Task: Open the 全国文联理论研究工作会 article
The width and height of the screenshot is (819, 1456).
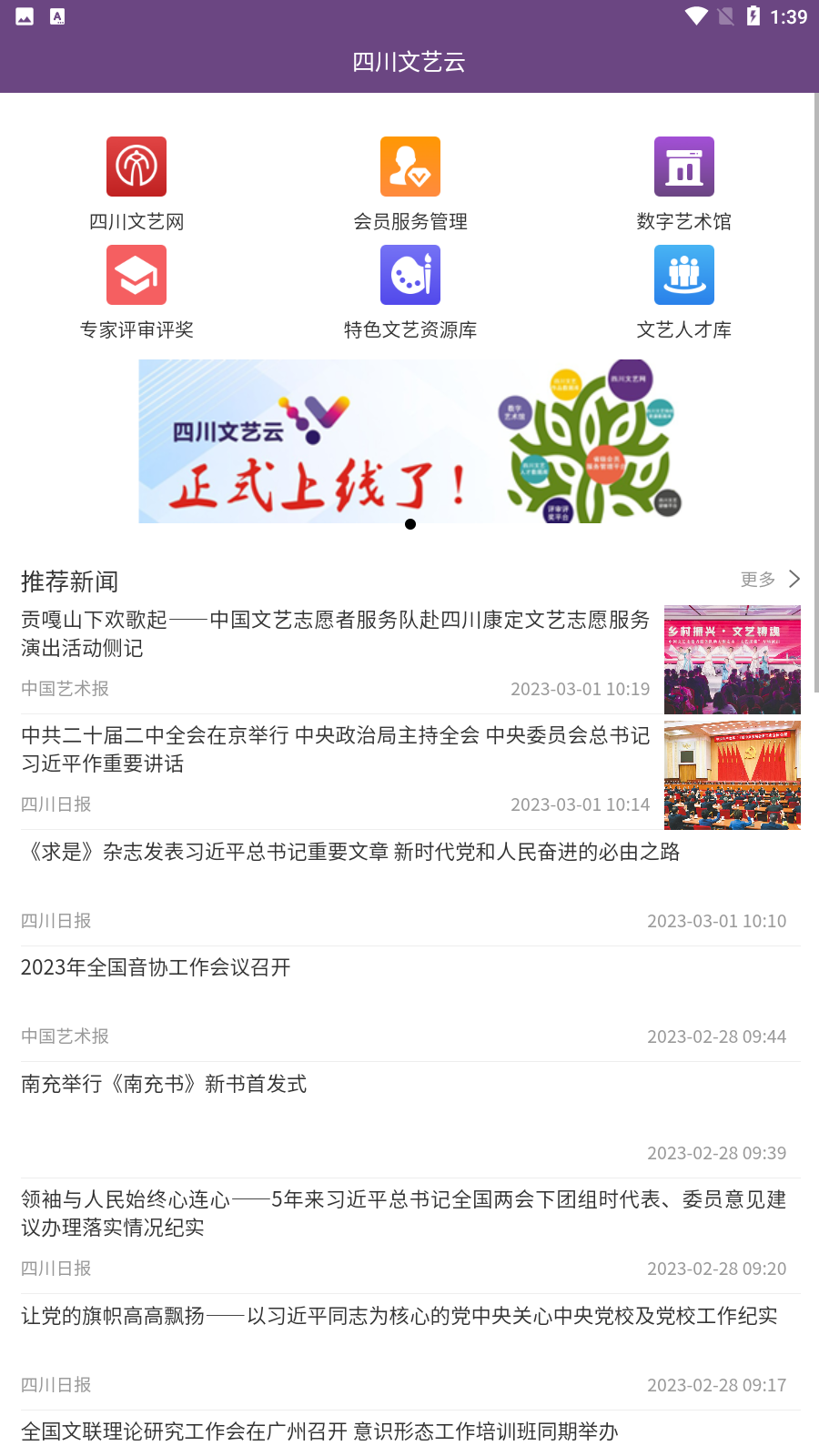Action: click(x=319, y=1432)
